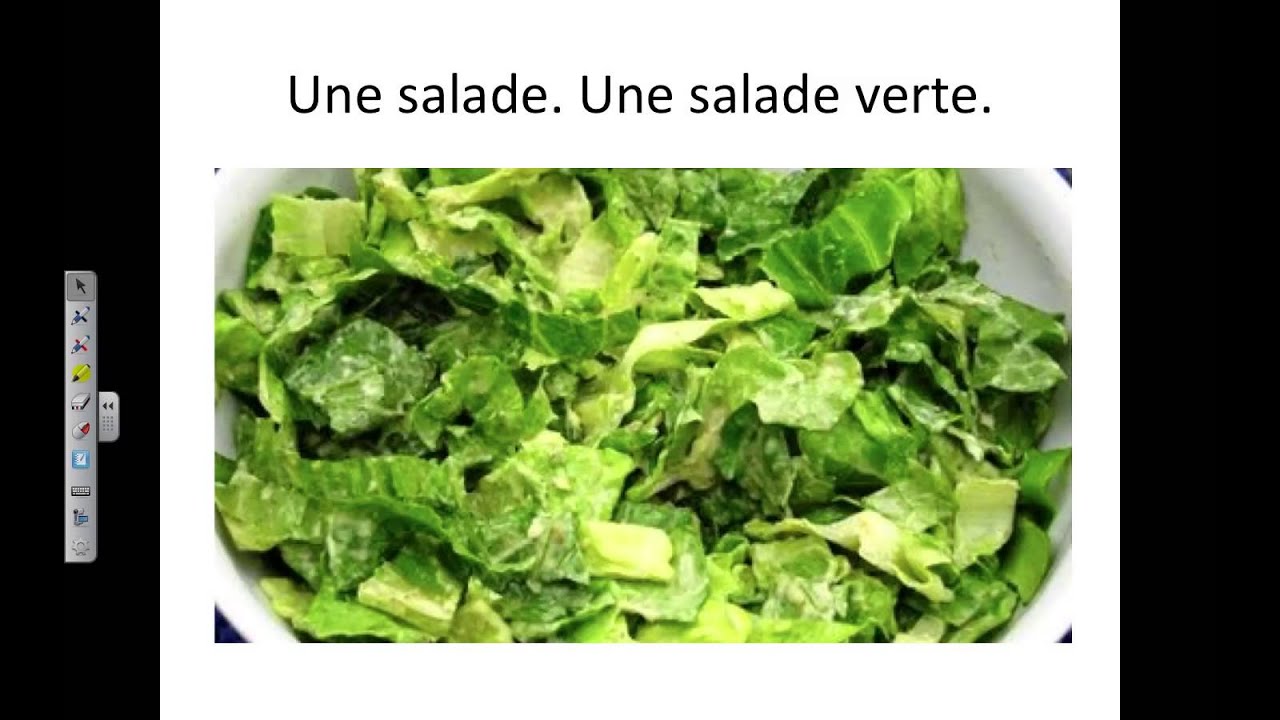The width and height of the screenshot is (1280, 720).
Task: Select the arrow pointer tool
Action: [x=81, y=287]
